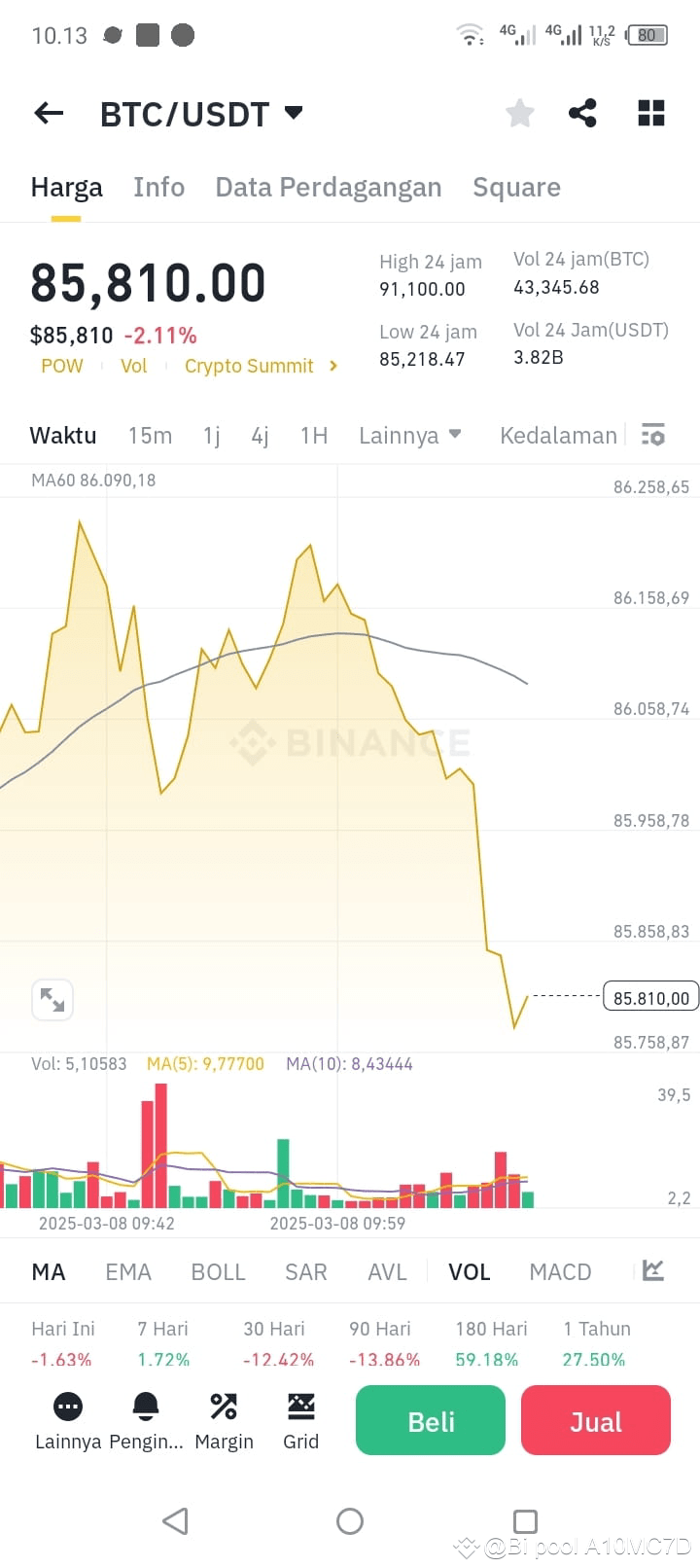Screen dimensions: 700x1568
Task: Switch to the Data Perdagangan tab
Action: pyautogui.click(x=329, y=187)
